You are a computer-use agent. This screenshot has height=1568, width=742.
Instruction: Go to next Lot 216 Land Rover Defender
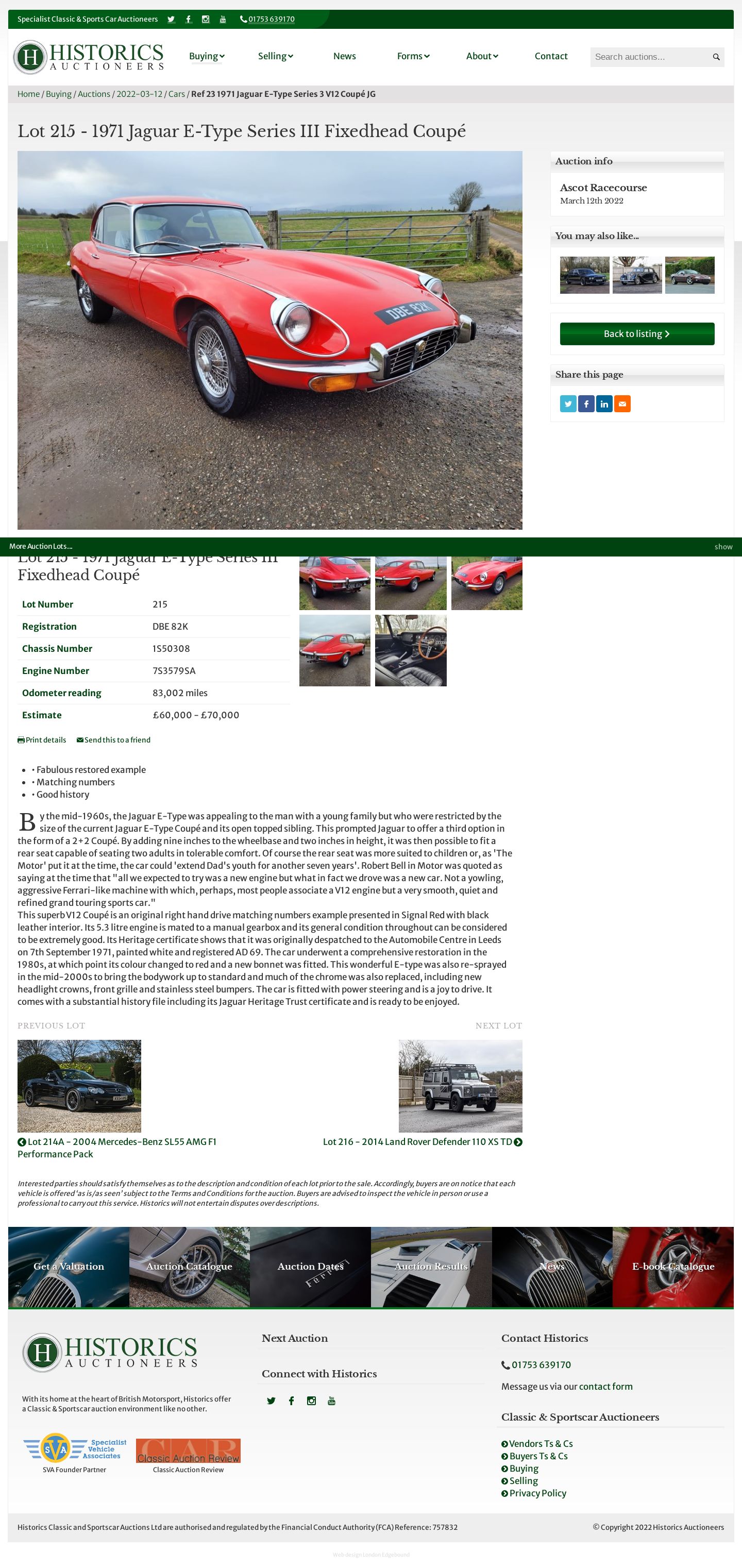(x=423, y=1141)
